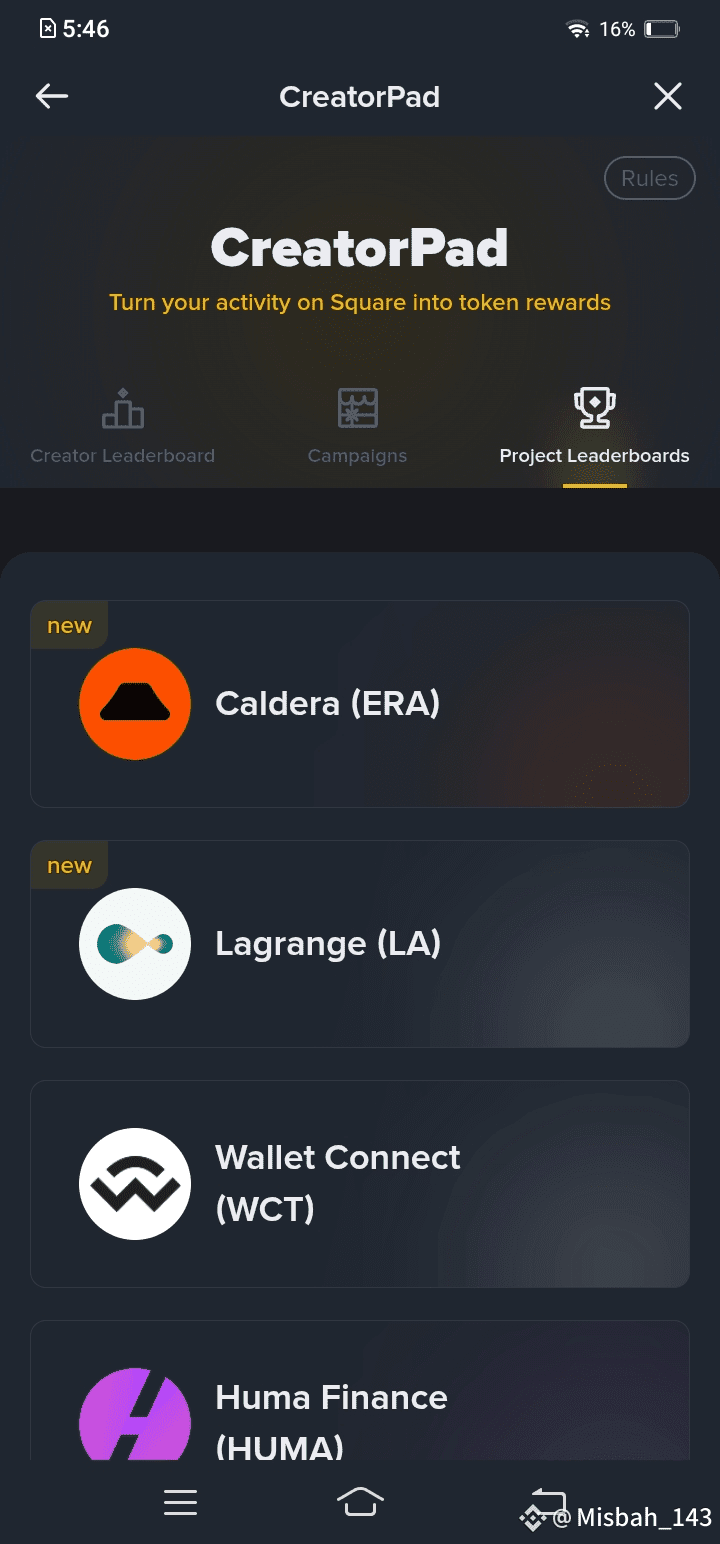Close the CreatorPad page
720x1544 pixels.
667,96
